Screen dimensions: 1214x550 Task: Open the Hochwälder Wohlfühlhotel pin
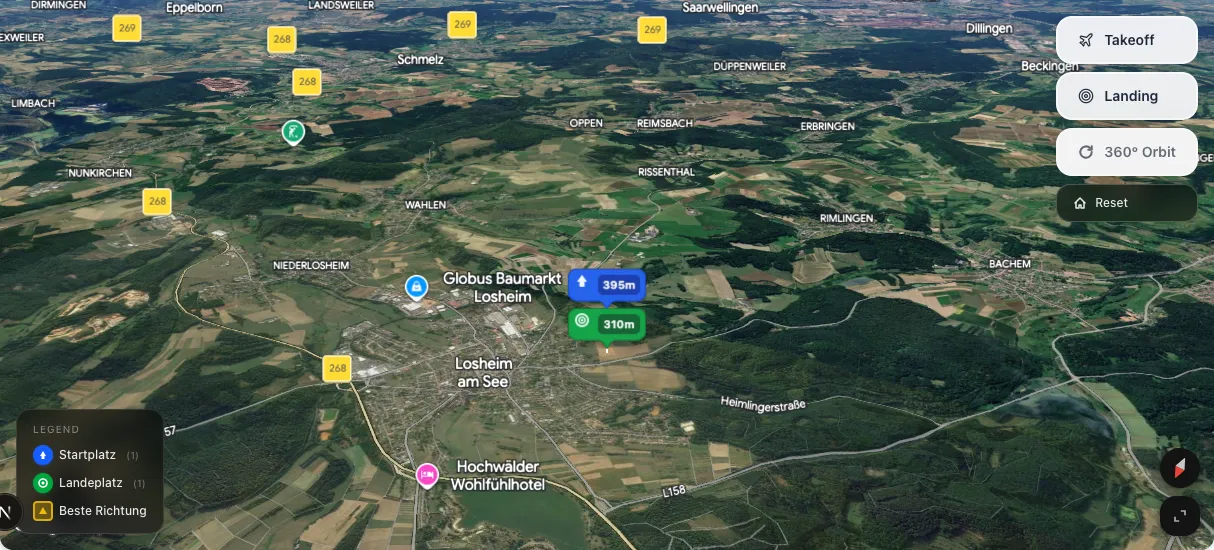pos(427,474)
